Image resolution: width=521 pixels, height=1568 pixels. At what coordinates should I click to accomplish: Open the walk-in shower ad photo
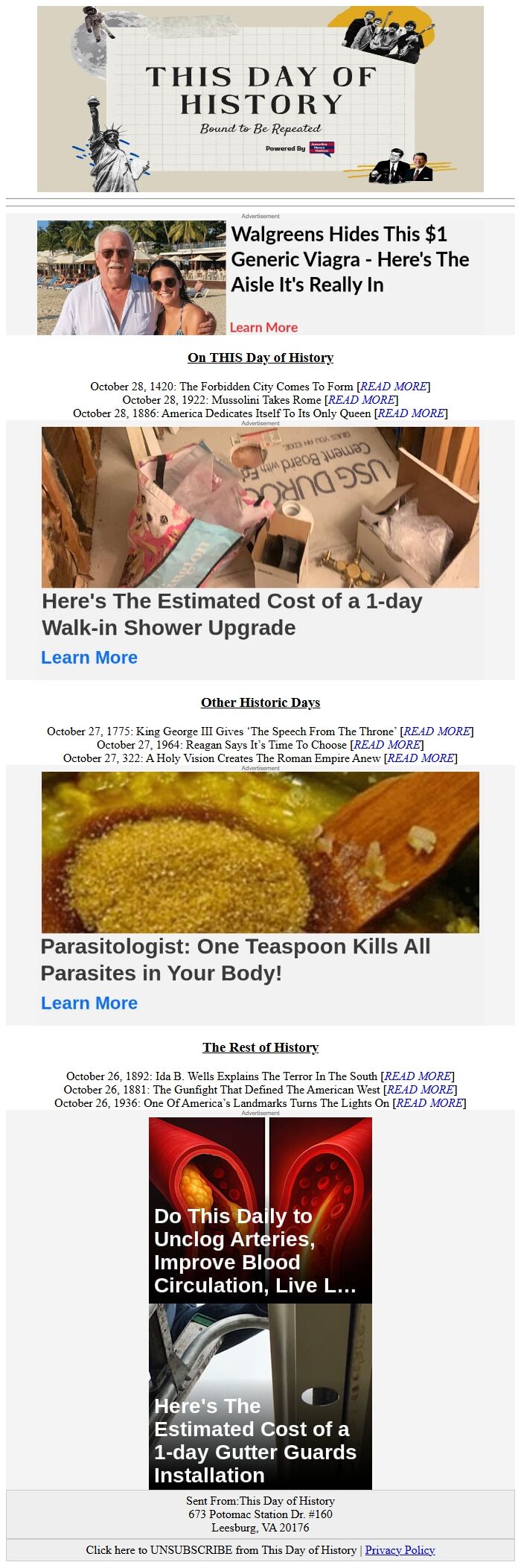click(x=260, y=507)
